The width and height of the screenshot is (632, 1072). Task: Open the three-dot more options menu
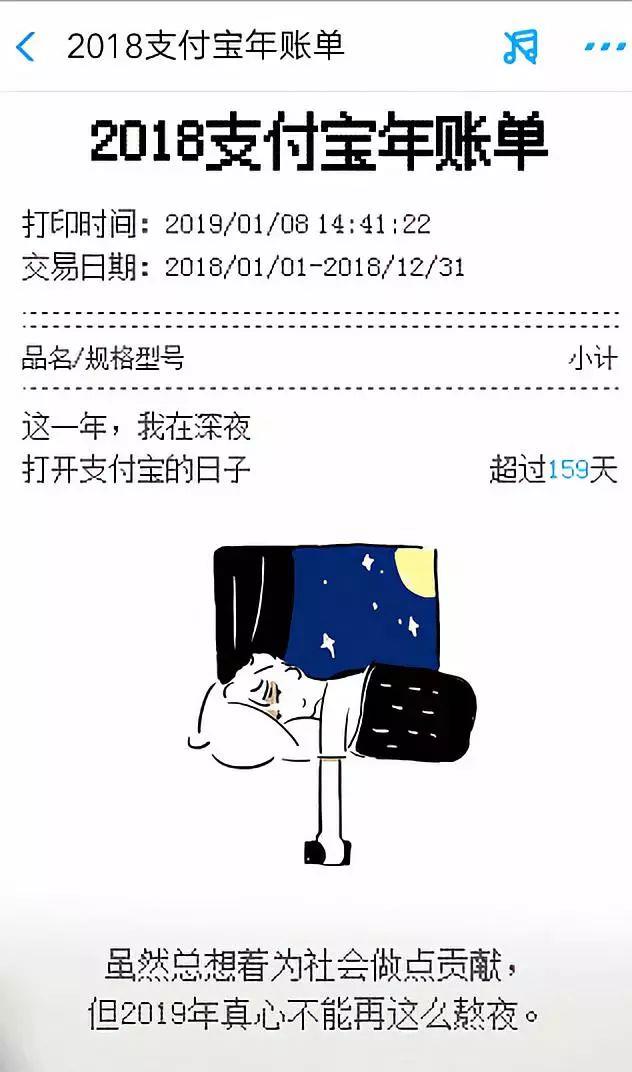(x=603, y=46)
